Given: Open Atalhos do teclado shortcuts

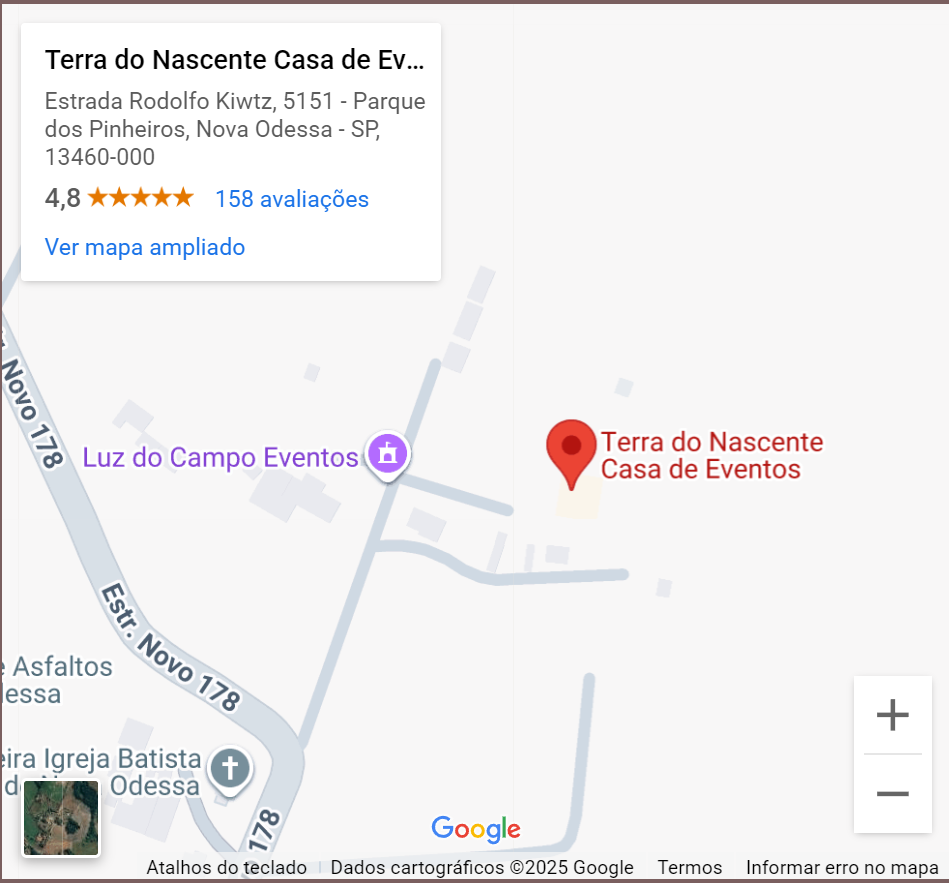Looking at the screenshot, I should (227, 868).
